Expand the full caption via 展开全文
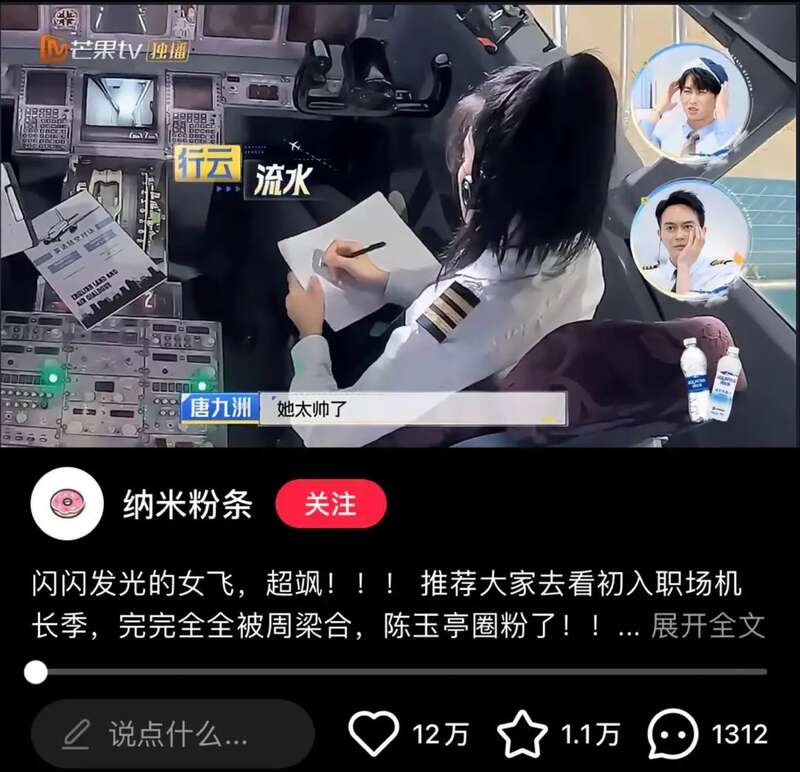Viewport: 800px width, 772px height. tap(707, 626)
